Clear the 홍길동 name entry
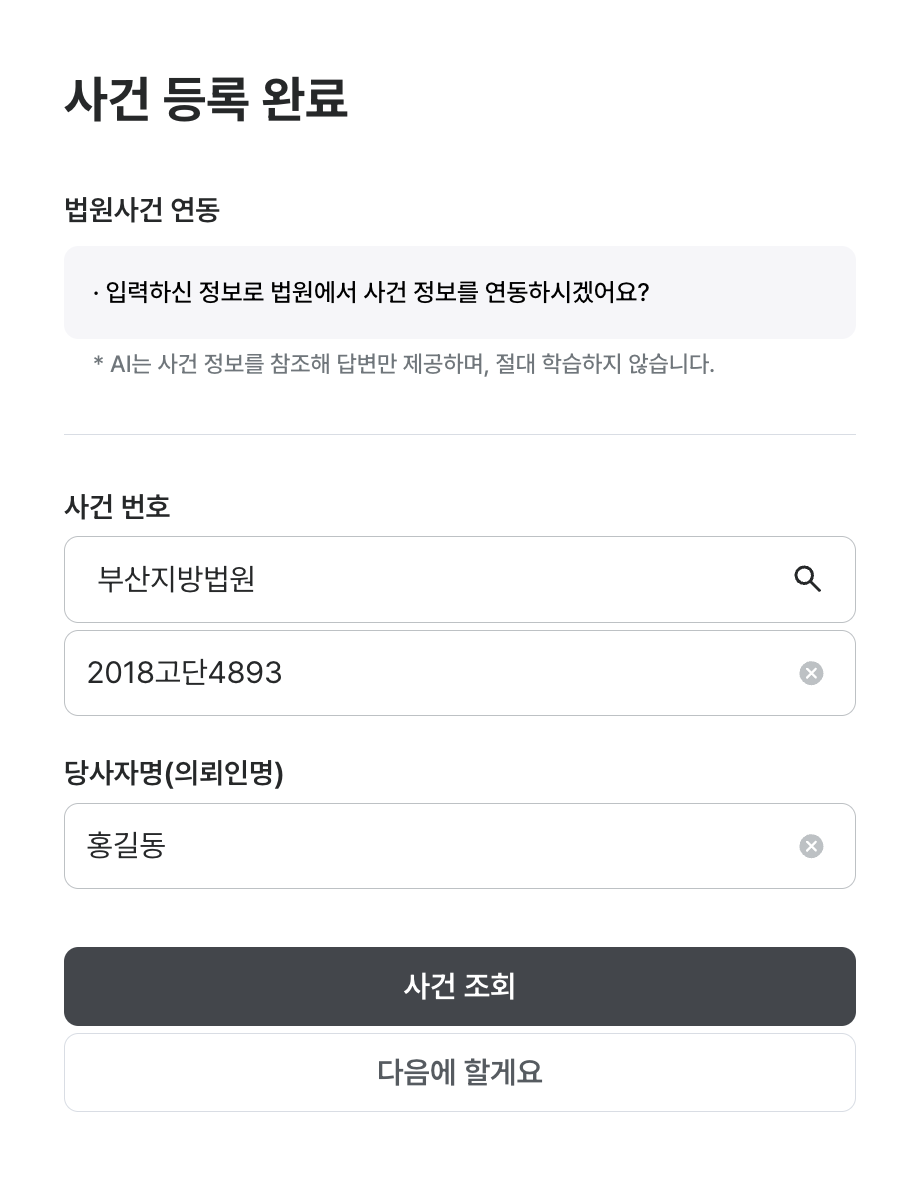Image resolution: width=922 pixels, height=1180 pixels. 811,846
